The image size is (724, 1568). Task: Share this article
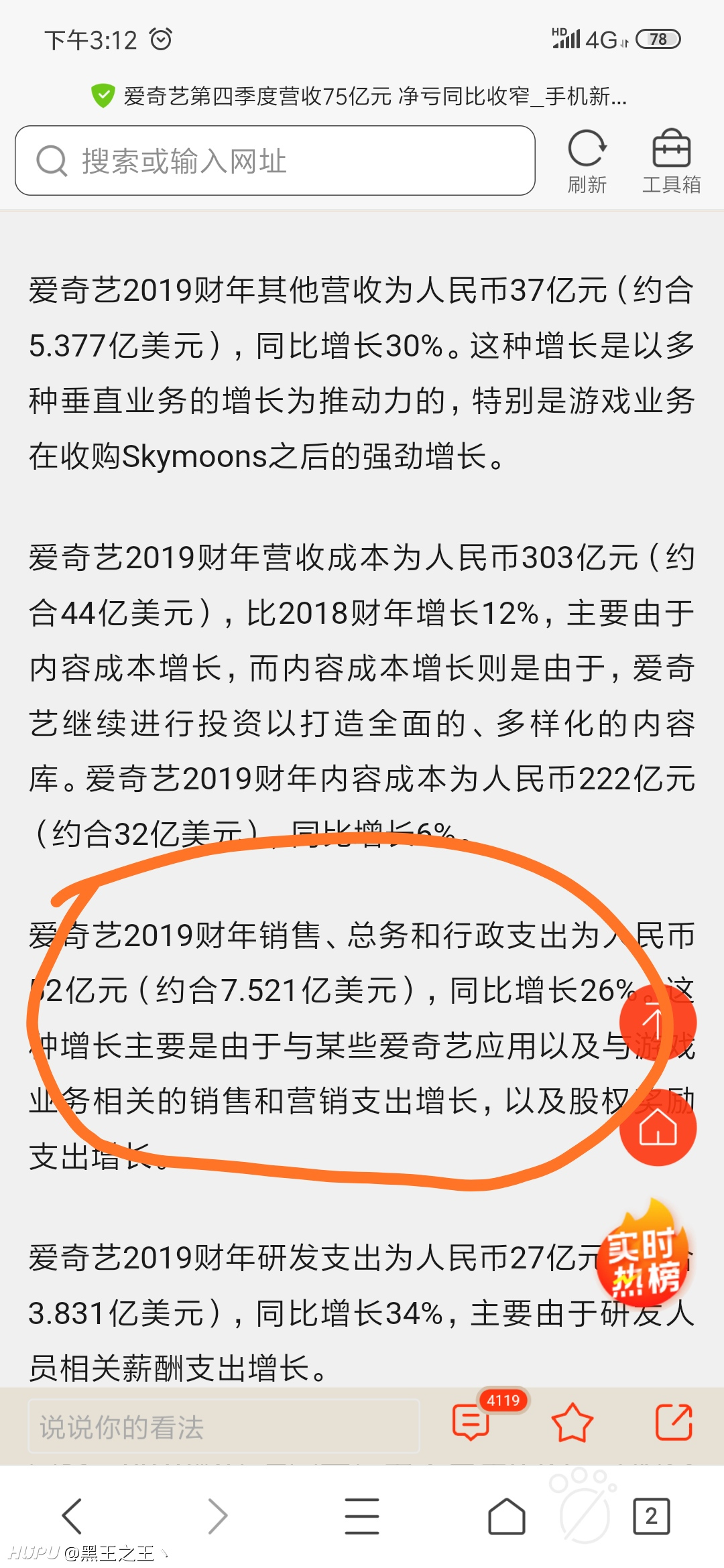point(673,1422)
